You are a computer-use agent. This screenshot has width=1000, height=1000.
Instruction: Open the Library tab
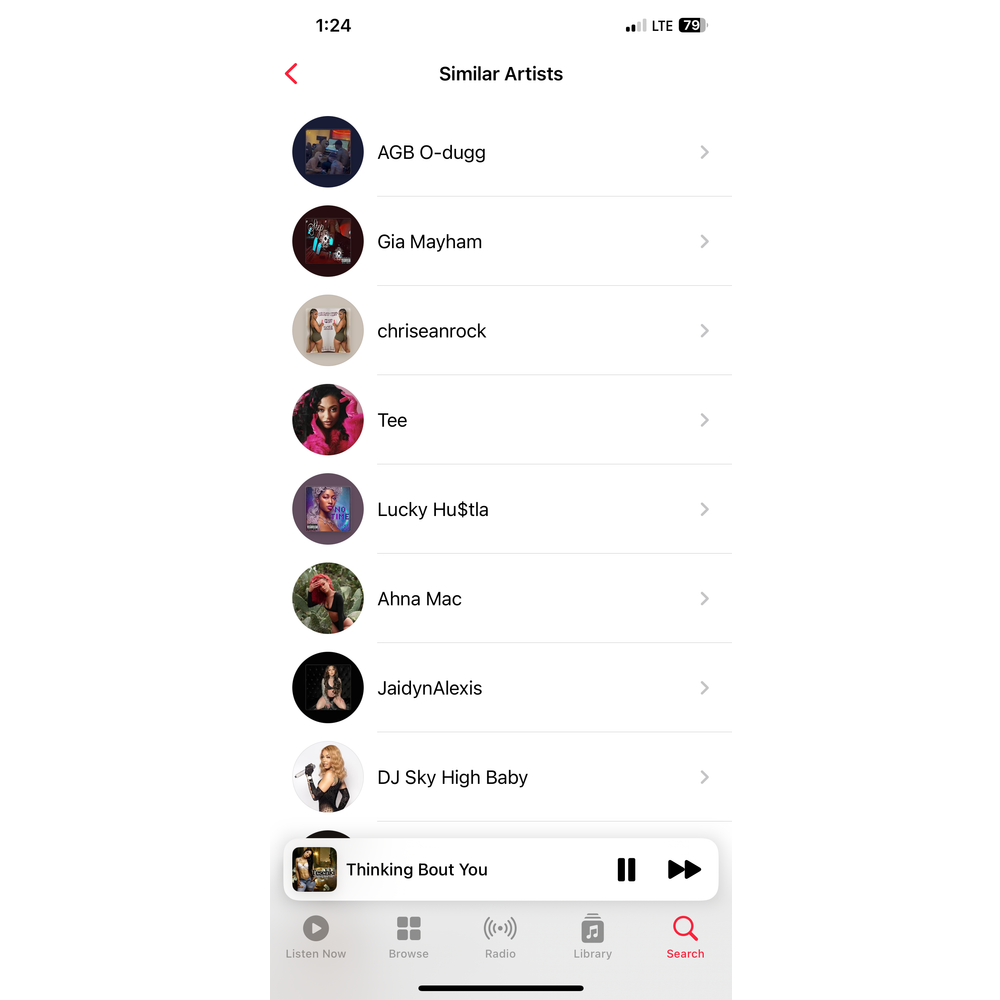click(x=592, y=937)
